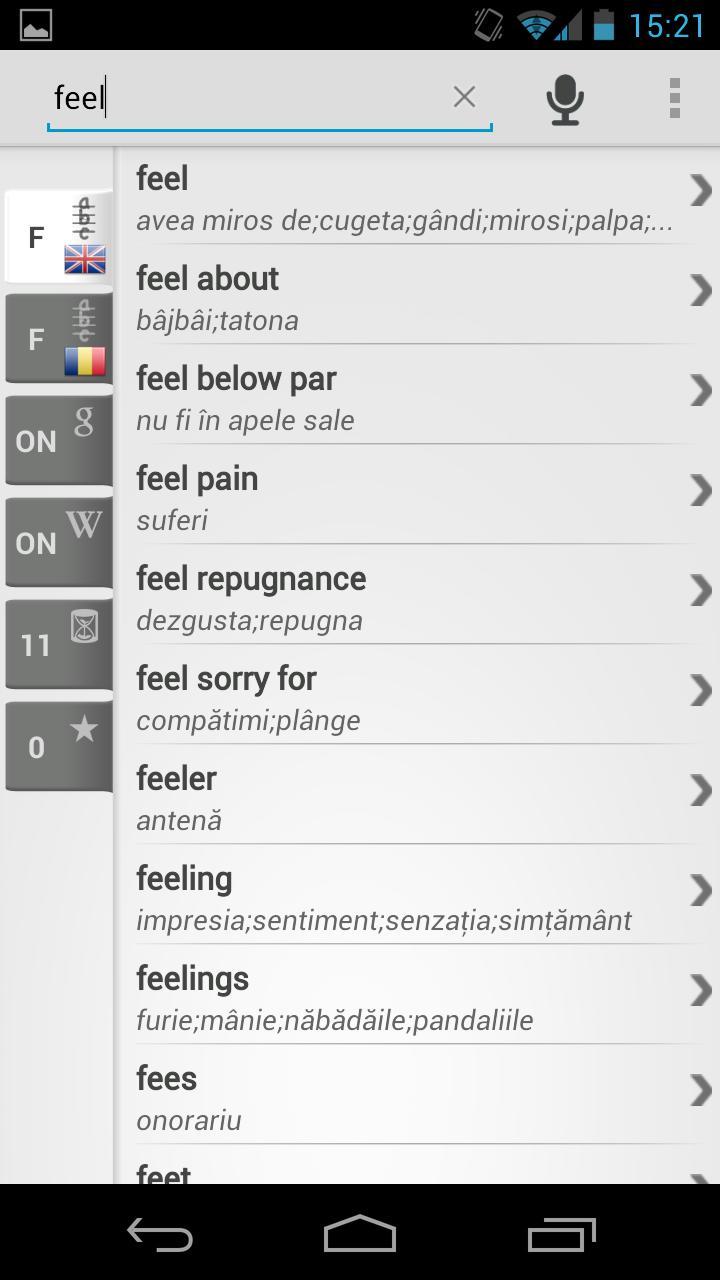The image size is (720, 1280).
Task: Clear the search text using the X icon
Action: pyautogui.click(x=464, y=97)
